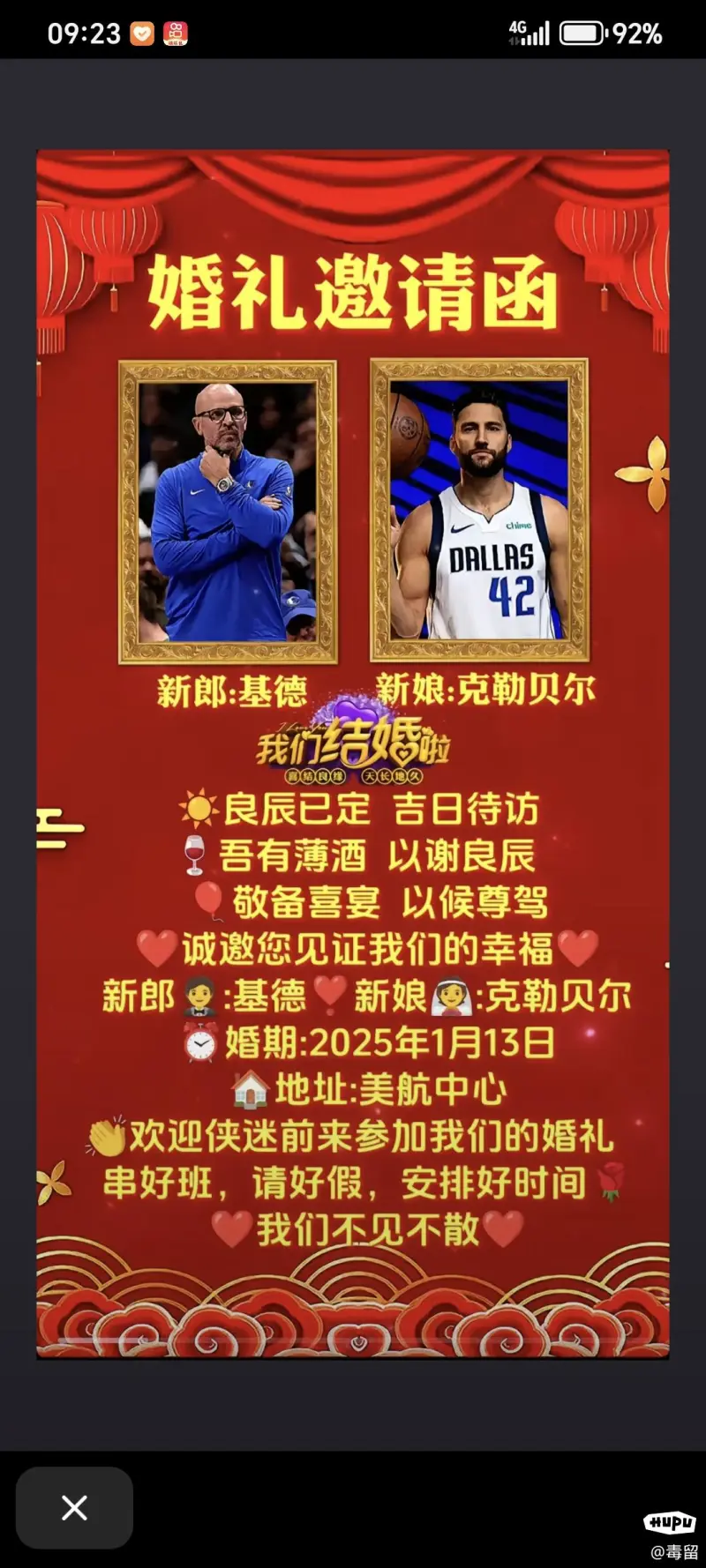The width and height of the screenshot is (706, 1568).
Task: Dismiss the image with the X button
Action: point(74,1508)
